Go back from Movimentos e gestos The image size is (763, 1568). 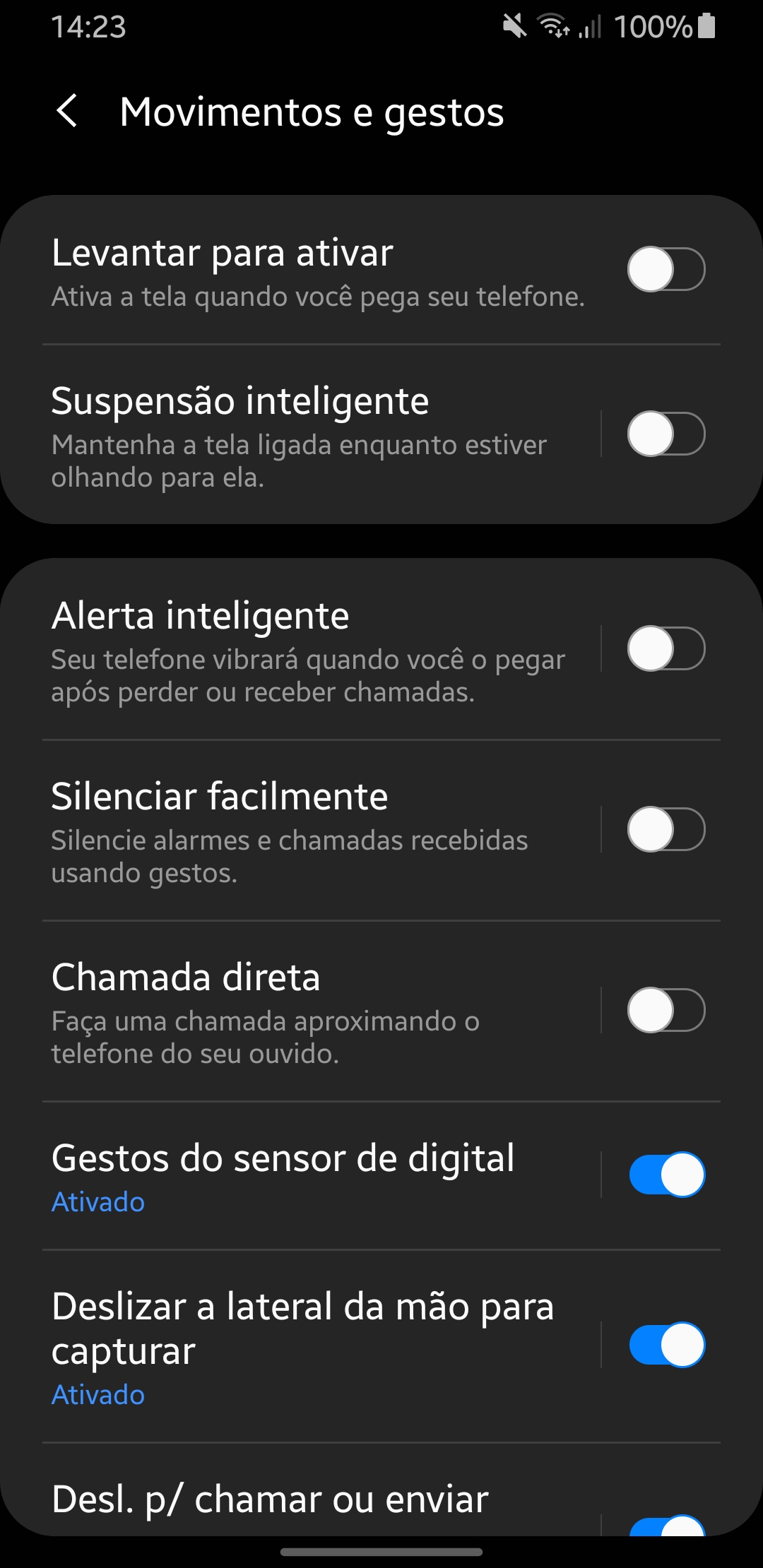tap(67, 112)
